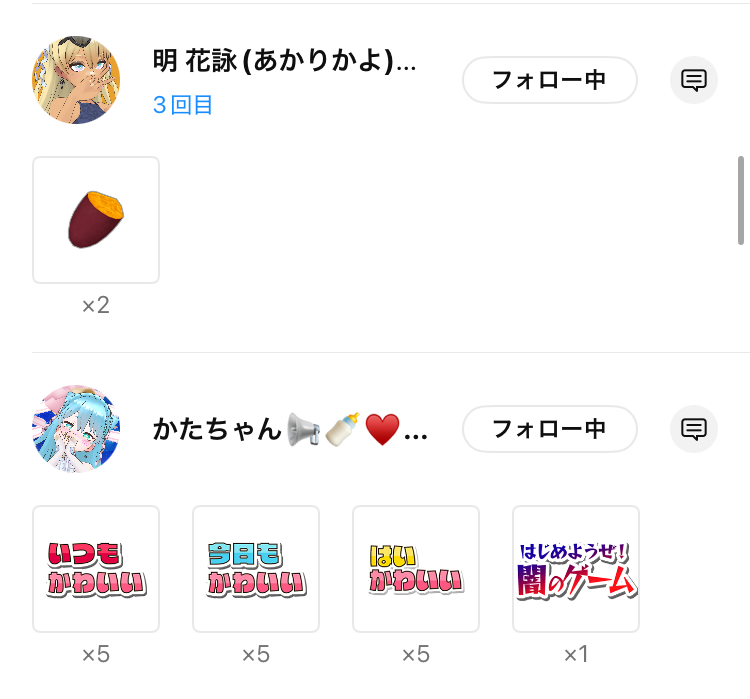Open 明 花詠's profile avatar
Viewport: 750px width, 699px height.
76,80
